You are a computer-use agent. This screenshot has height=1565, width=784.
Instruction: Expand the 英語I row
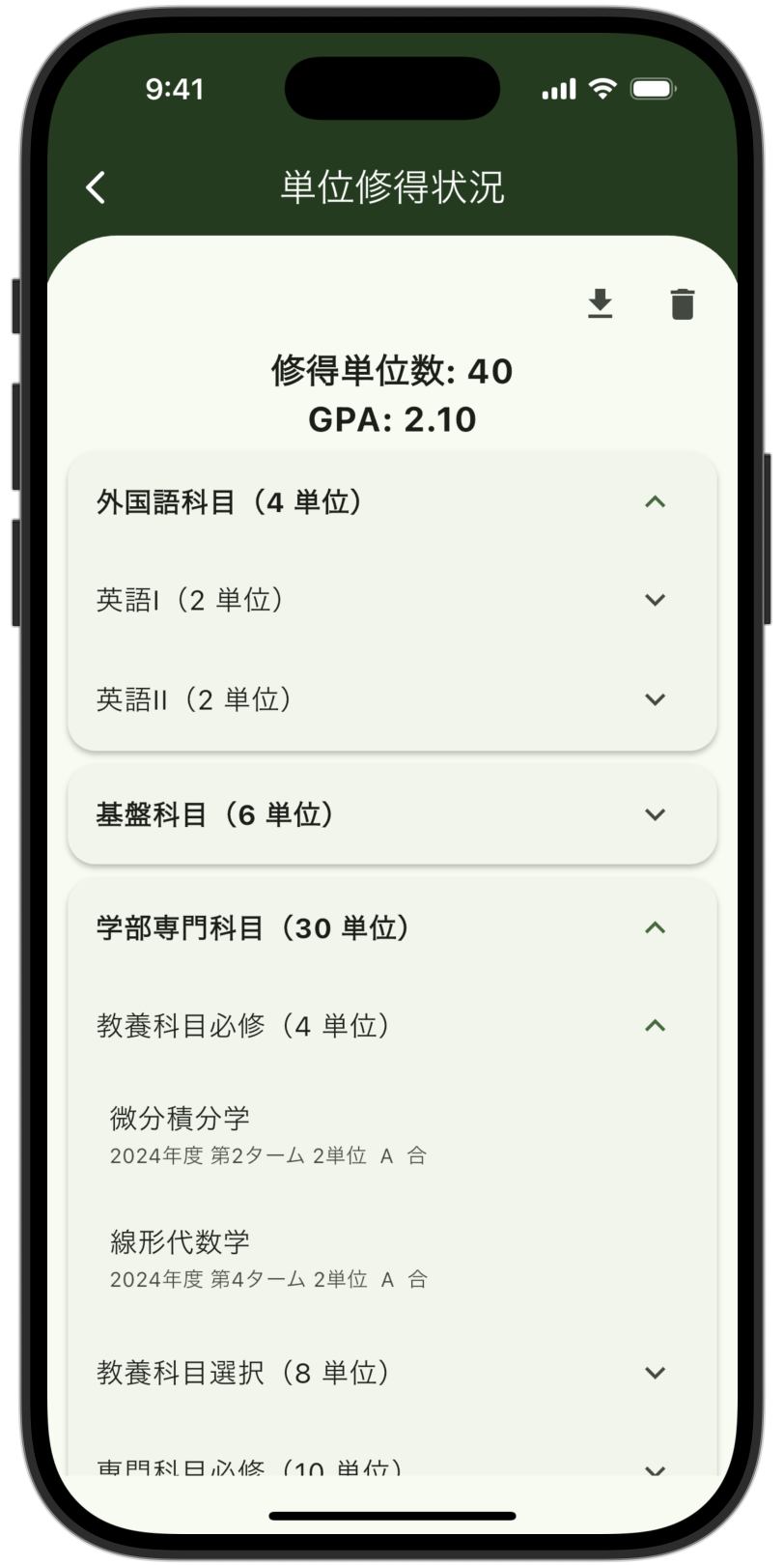click(392, 600)
